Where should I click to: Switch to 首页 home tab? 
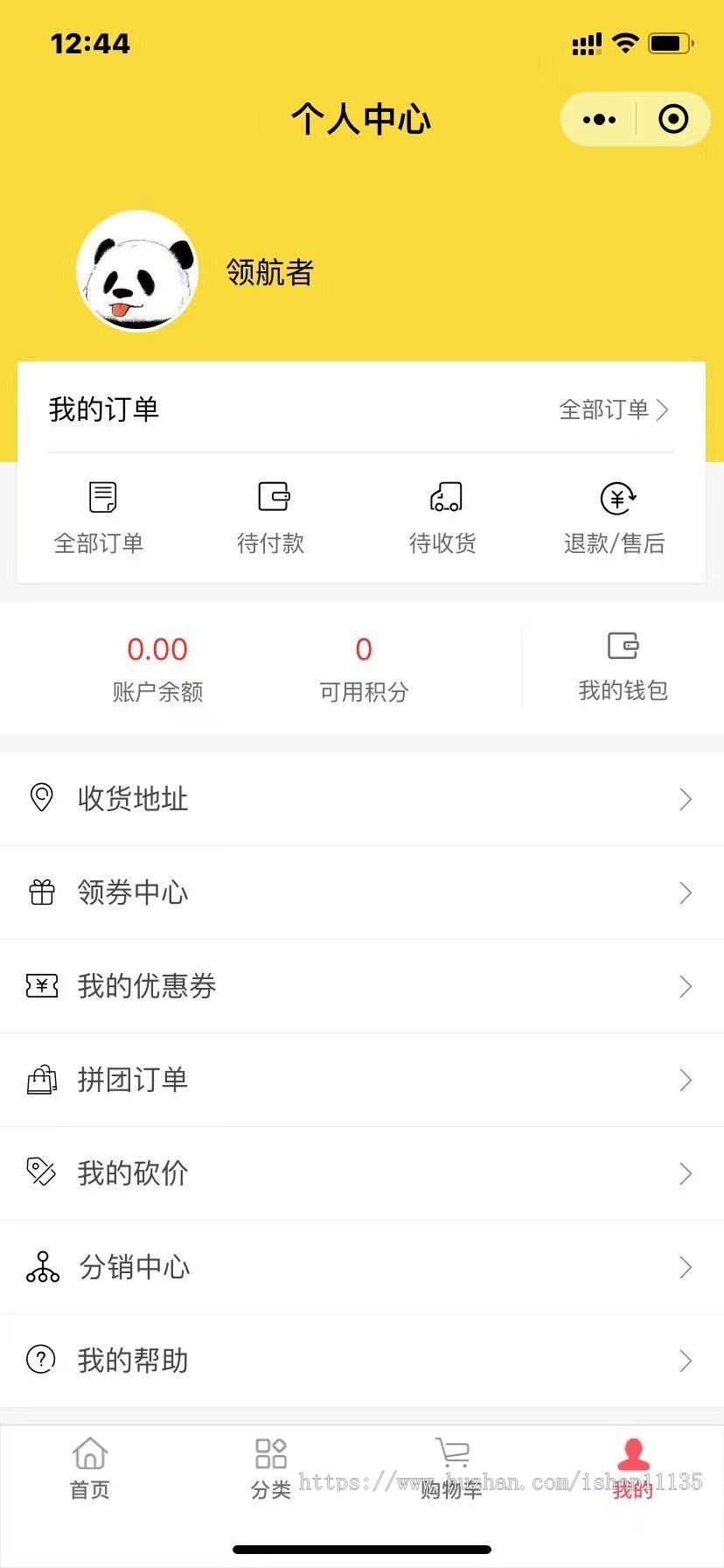pos(90,1468)
